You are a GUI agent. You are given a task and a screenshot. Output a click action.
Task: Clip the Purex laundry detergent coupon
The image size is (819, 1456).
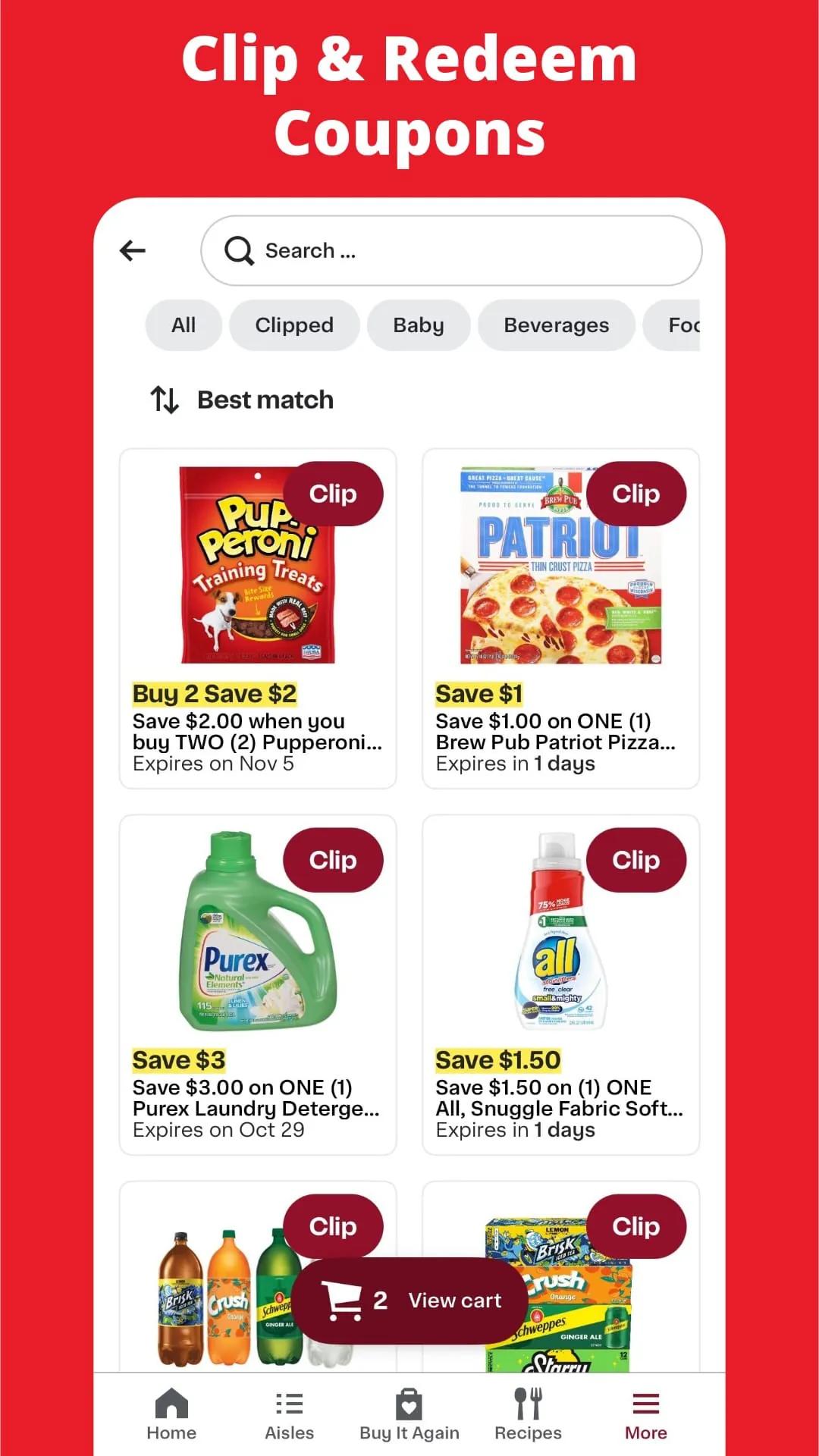pyautogui.click(x=333, y=859)
